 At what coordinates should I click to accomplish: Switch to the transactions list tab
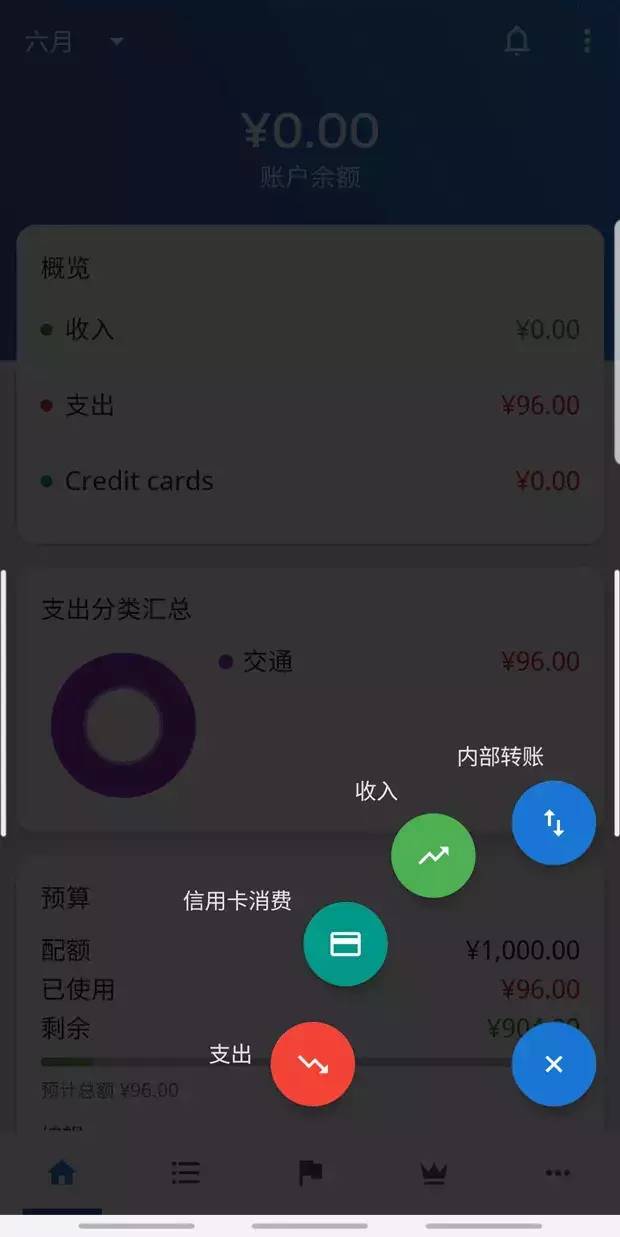pos(186,1173)
